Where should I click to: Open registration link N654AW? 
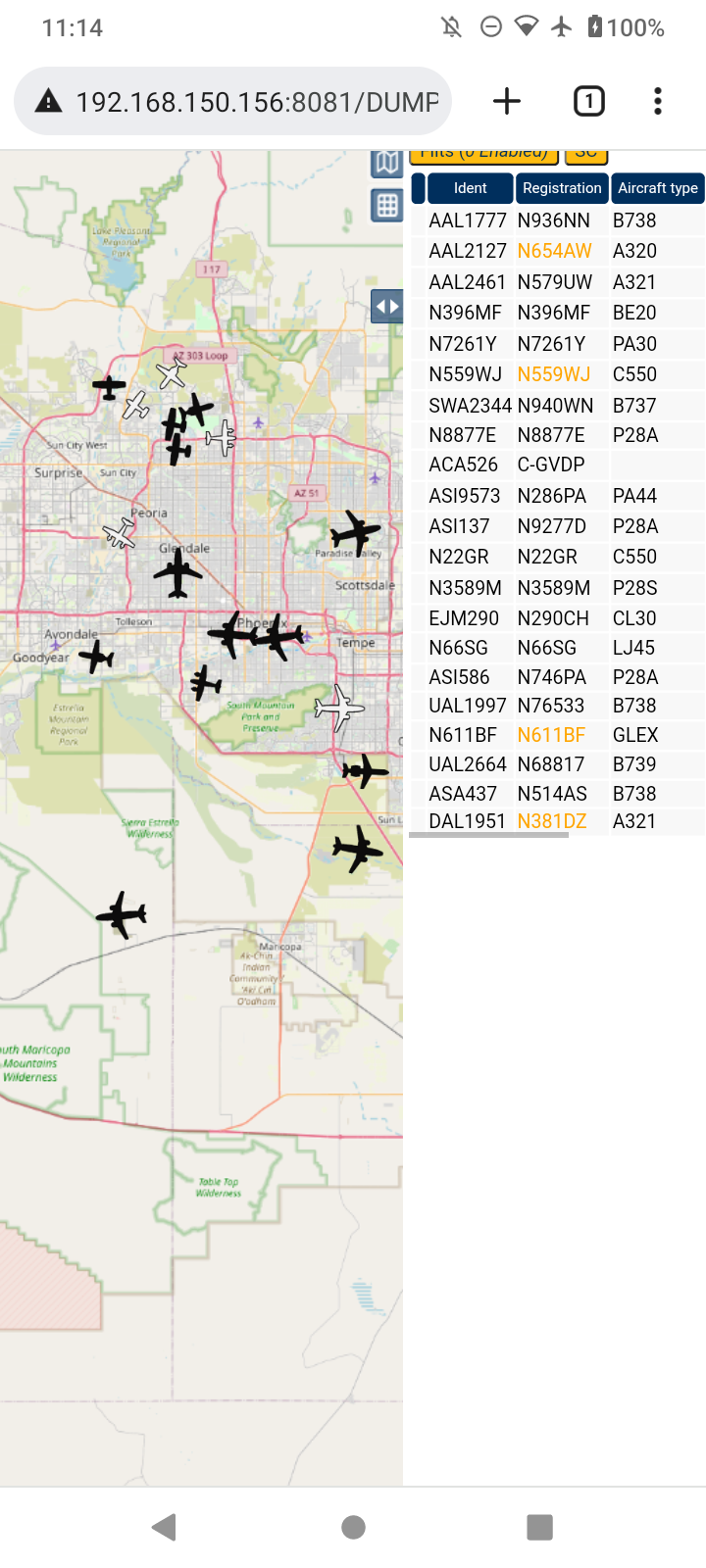[554, 251]
